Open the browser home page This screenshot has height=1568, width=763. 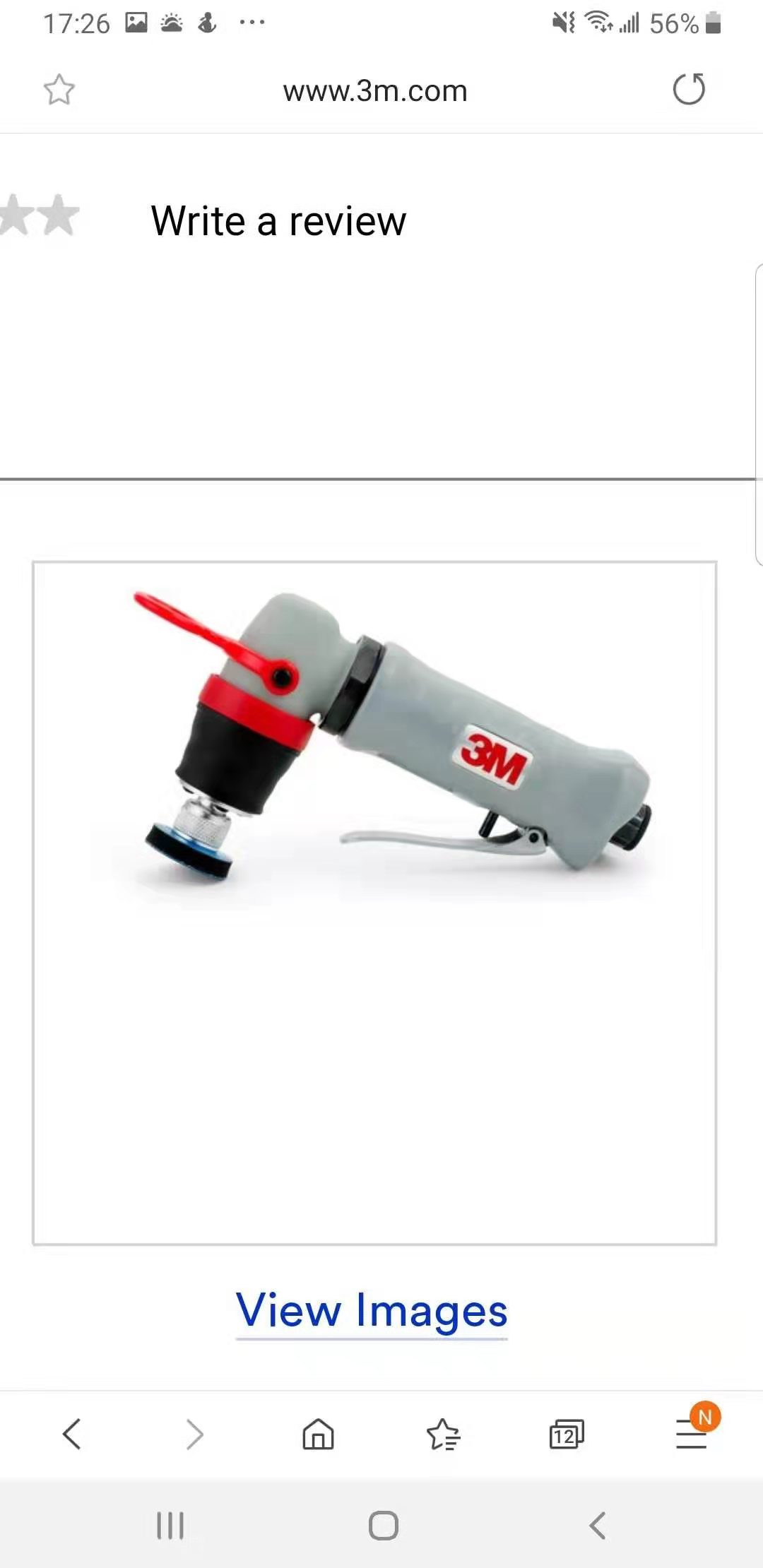pos(318,1435)
